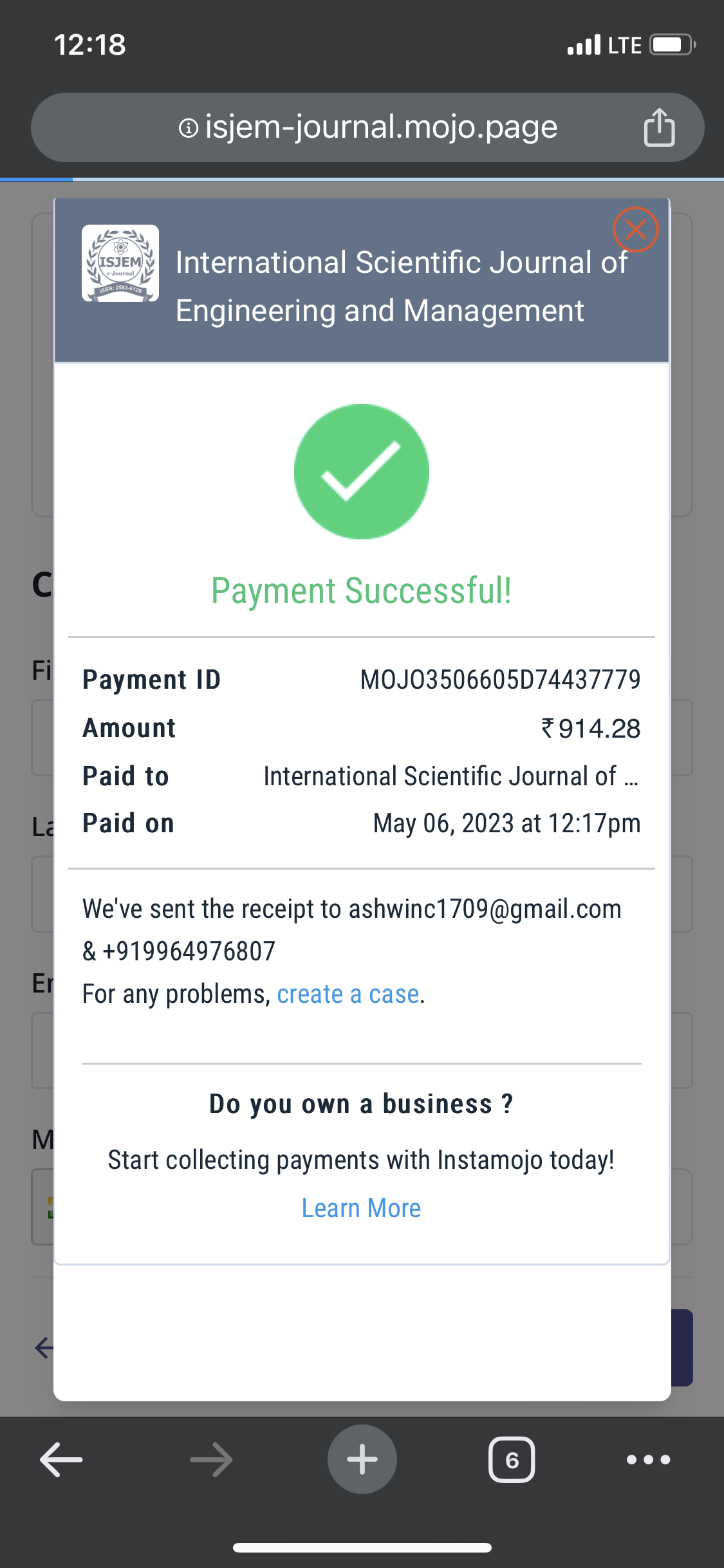The image size is (724, 1568).
Task: Go back to the previous page
Action: click(x=61, y=1459)
